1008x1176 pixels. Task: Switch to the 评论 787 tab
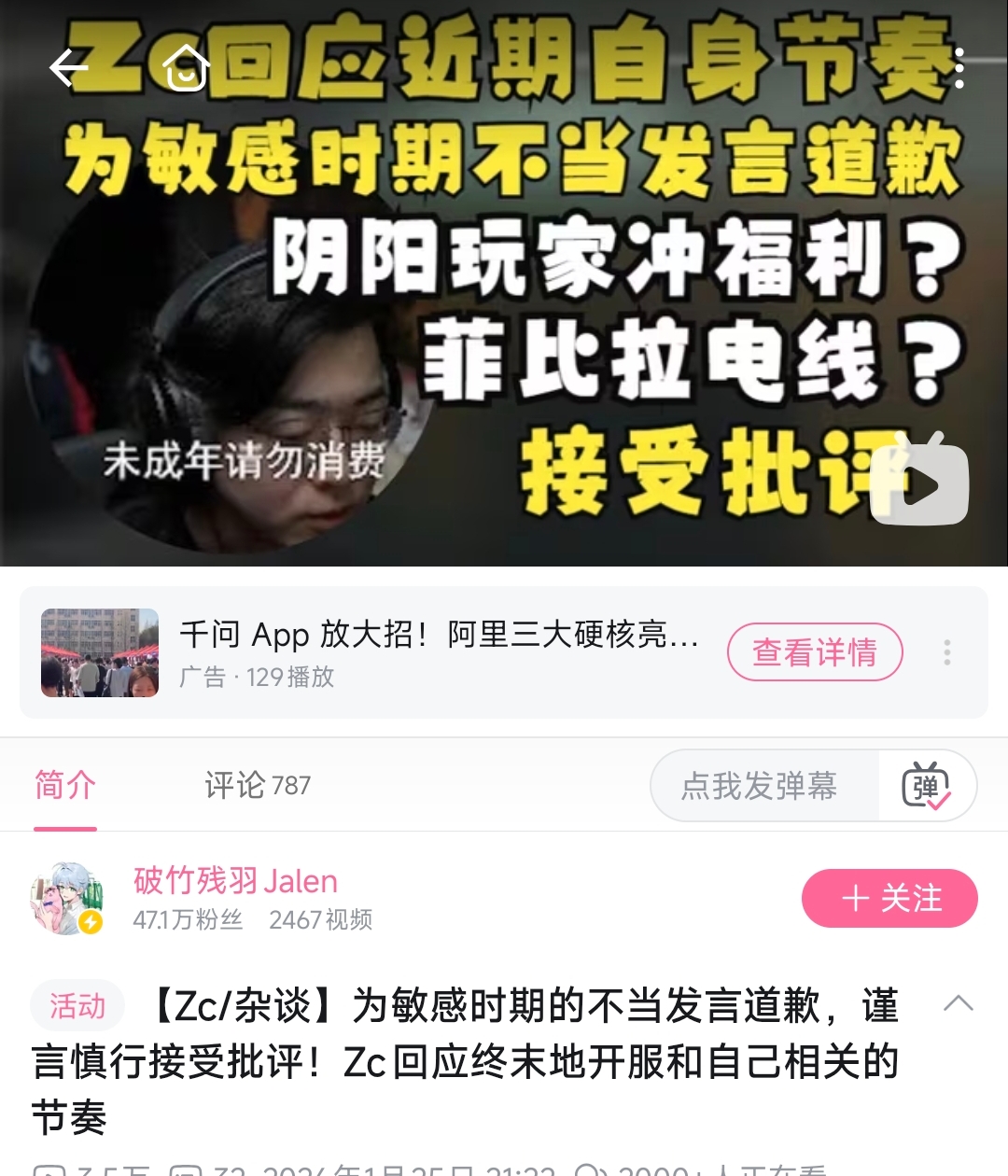point(258,786)
